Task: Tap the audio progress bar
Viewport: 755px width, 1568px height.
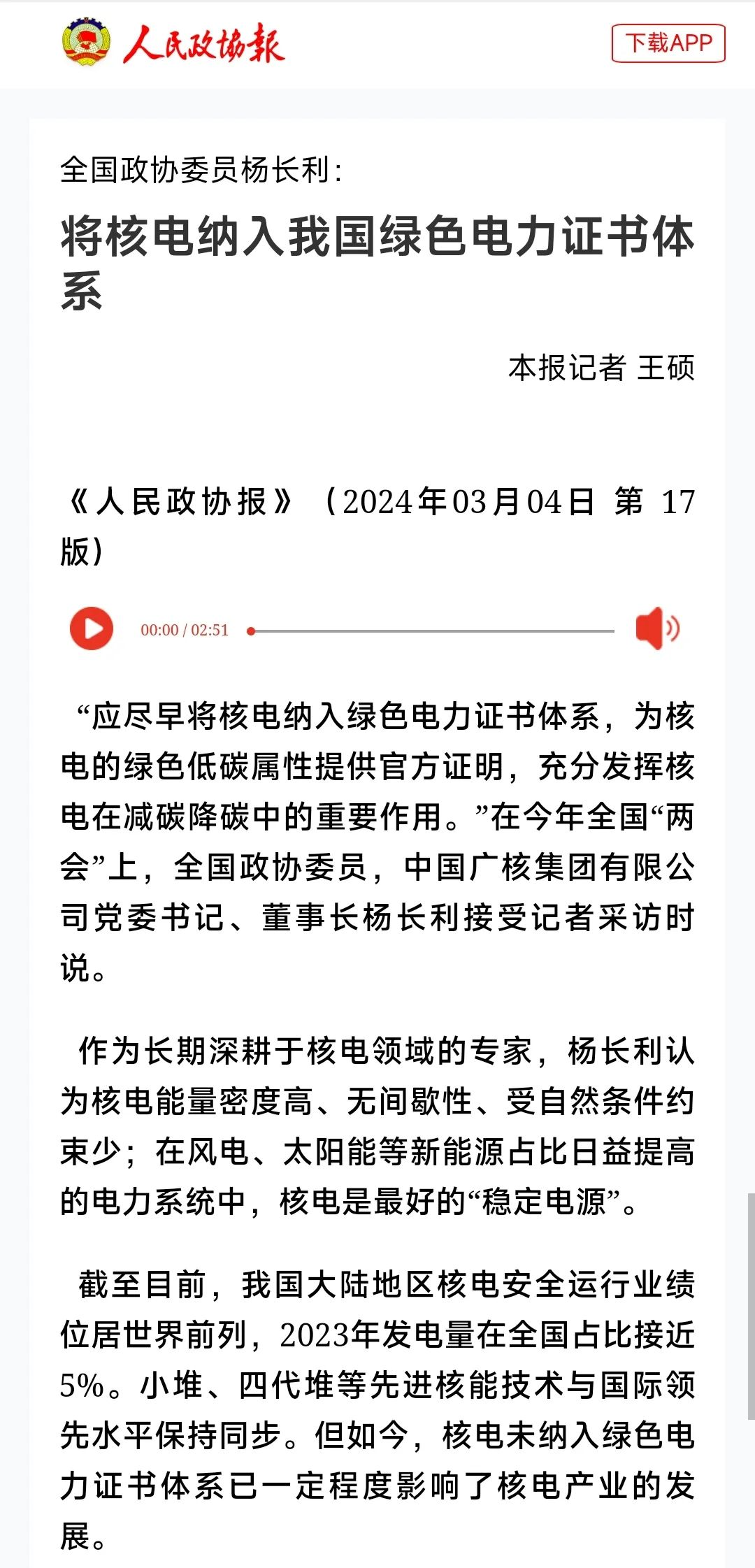Action: [x=431, y=631]
